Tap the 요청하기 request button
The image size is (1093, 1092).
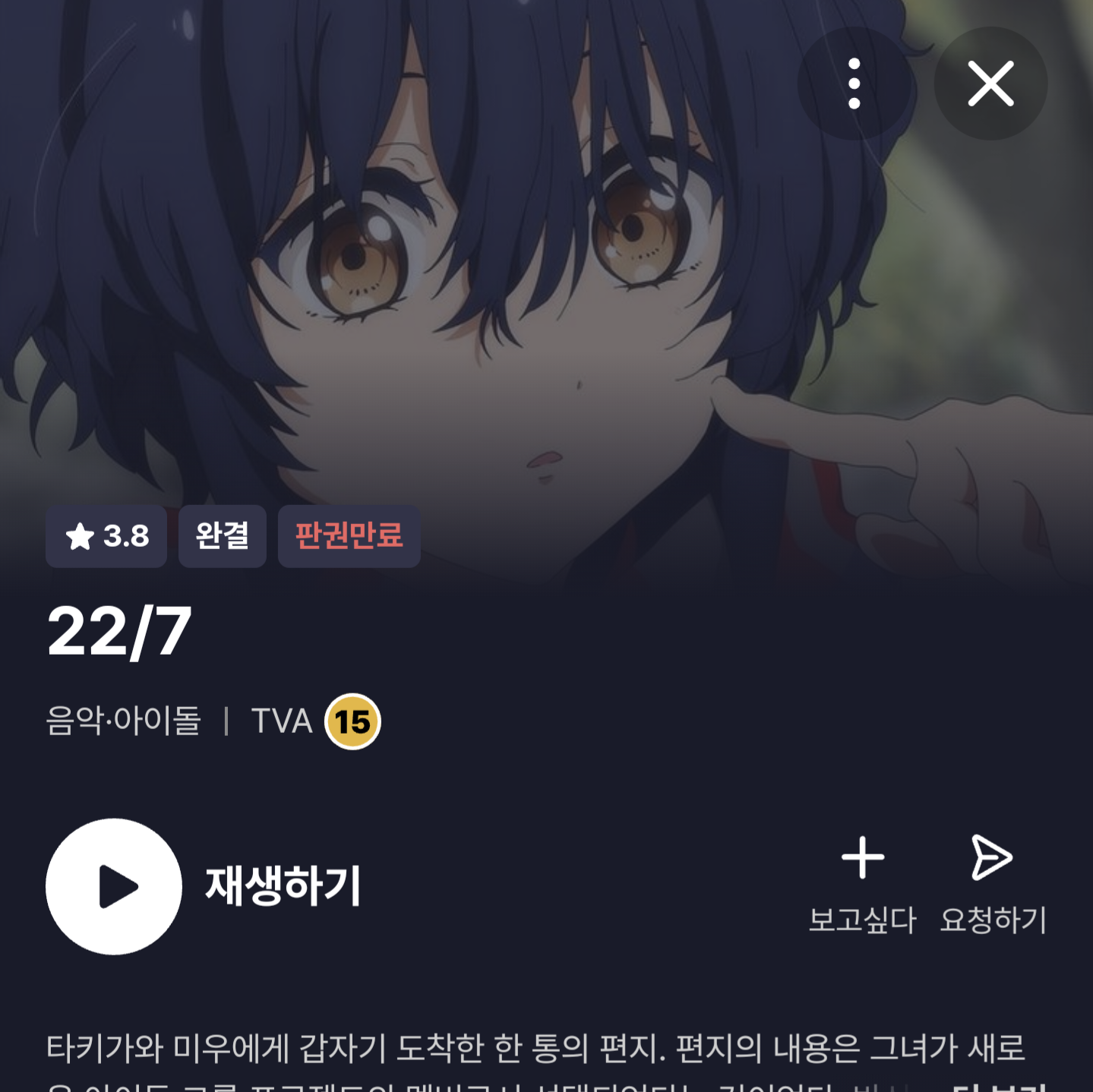pyautogui.click(x=993, y=882)
